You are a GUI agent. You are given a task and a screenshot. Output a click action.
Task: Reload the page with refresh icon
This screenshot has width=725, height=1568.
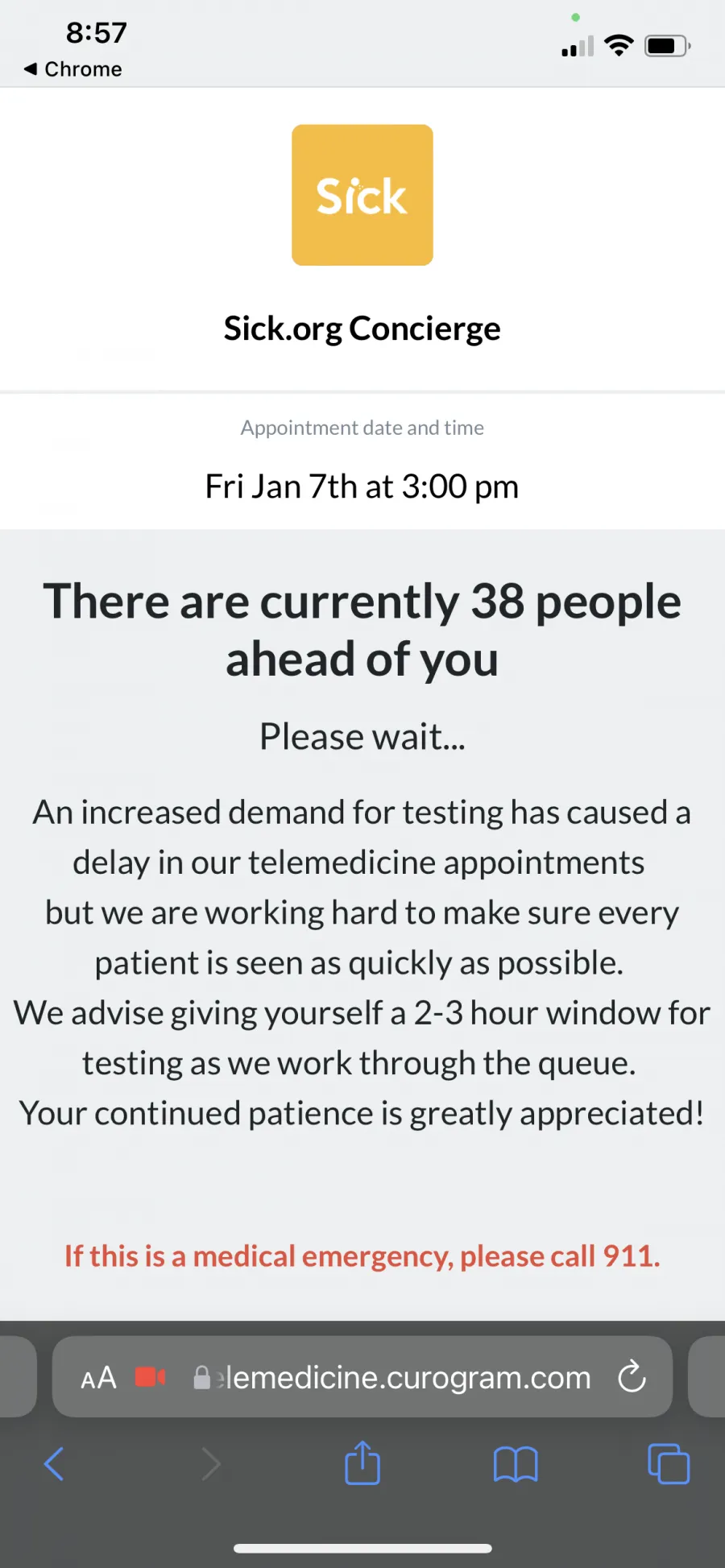pyautogui.click(x=632, y=1376)
